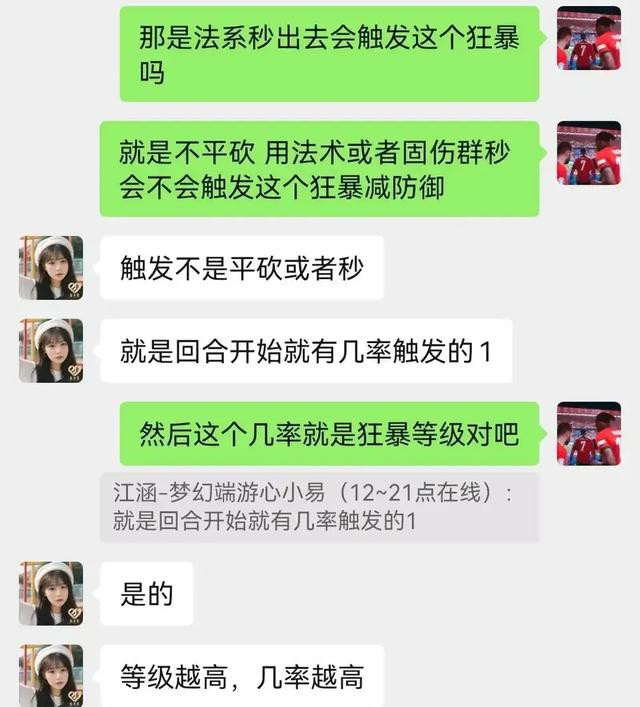Open the contact's avatar next to '是的'

click(51, 593)
